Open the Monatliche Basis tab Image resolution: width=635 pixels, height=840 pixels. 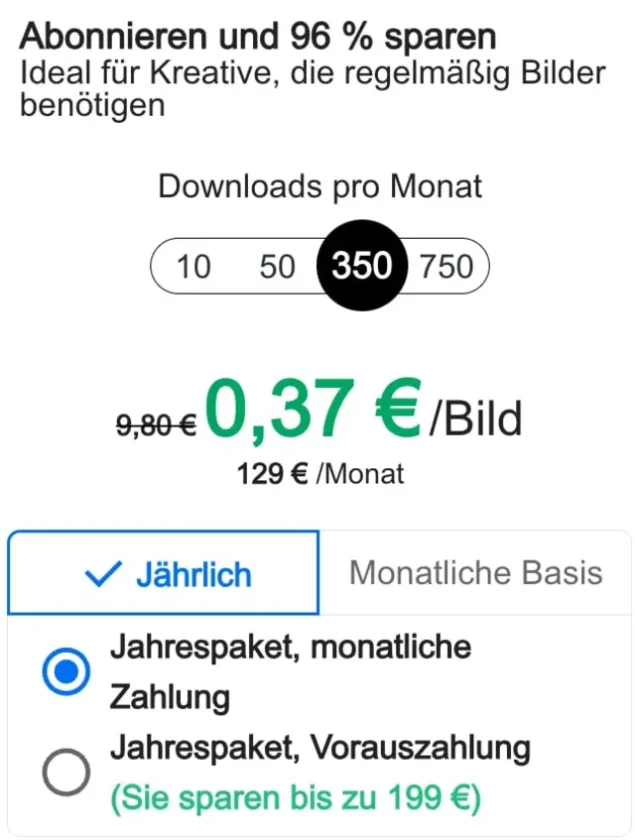pos(475,573)
